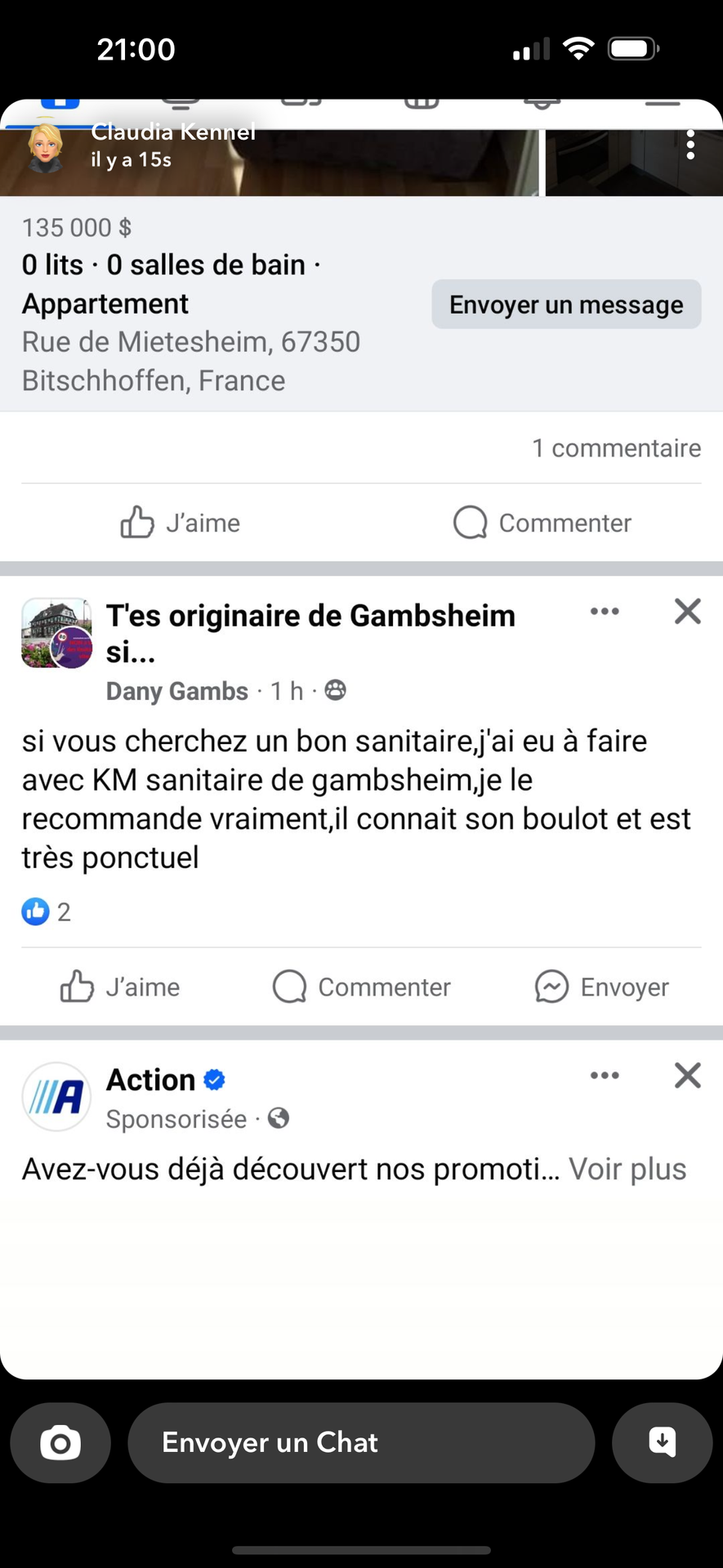Tap the Envoyer un Chat field
This screenshot has width=723, height=1568.
pyautogui.click(x=360, y=1443)
